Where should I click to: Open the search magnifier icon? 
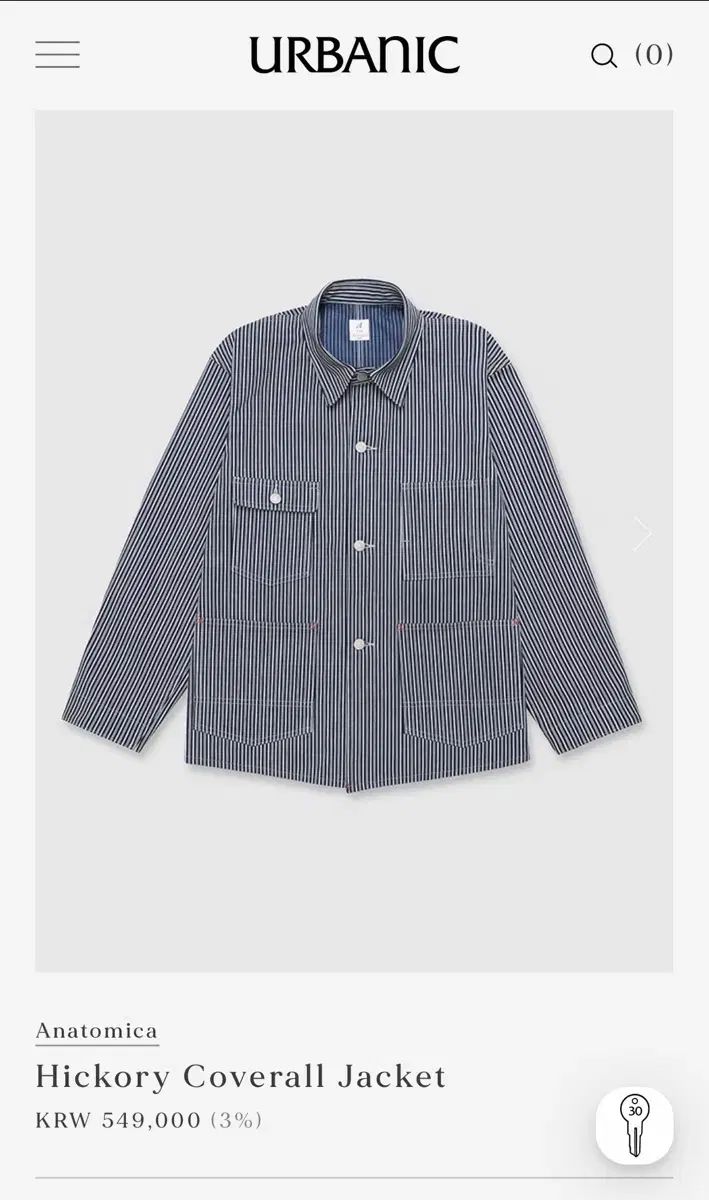pos(604,55)
